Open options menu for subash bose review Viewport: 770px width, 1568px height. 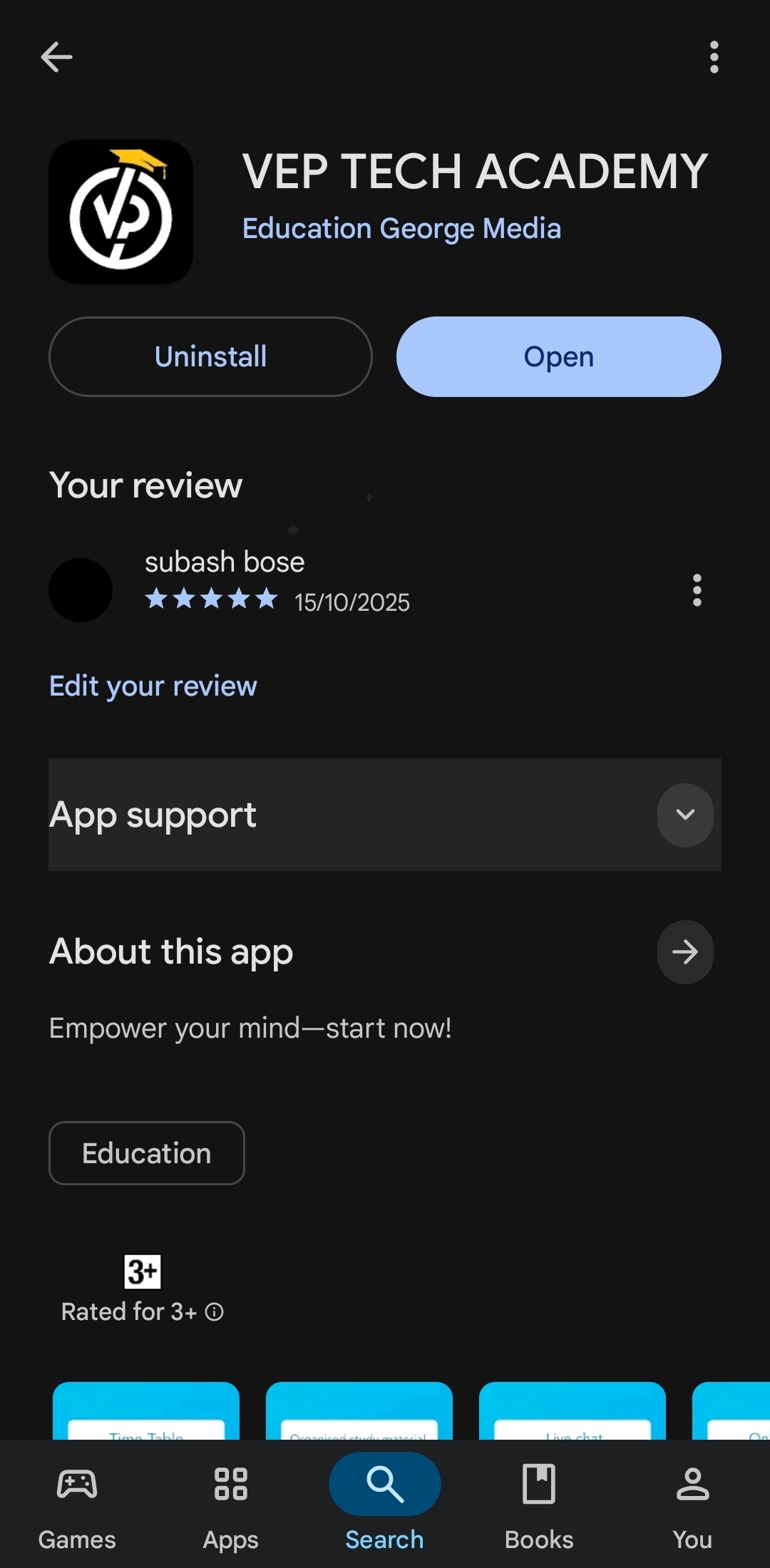[697, 590]
